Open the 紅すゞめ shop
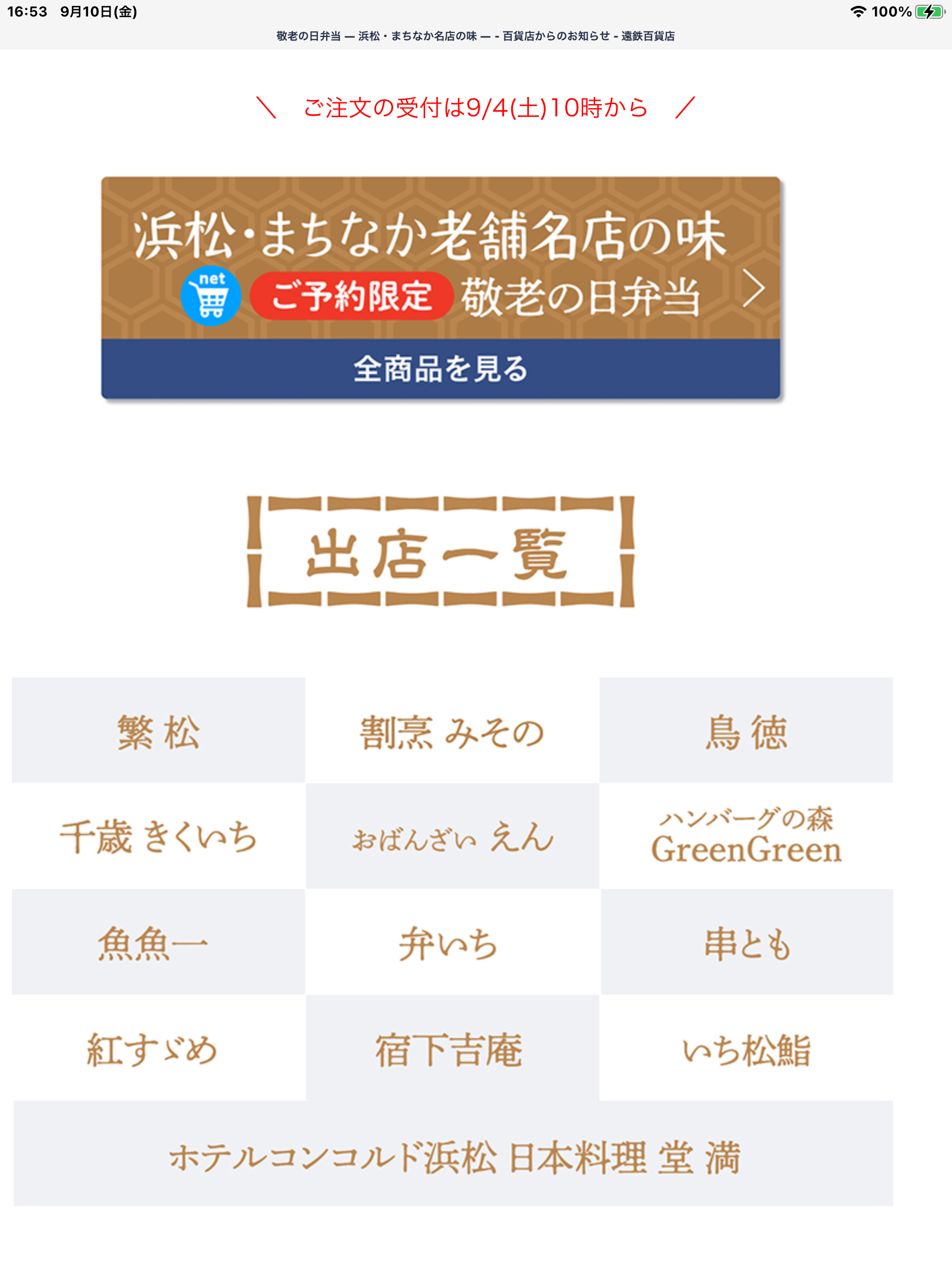 (x=158, y=1048)
